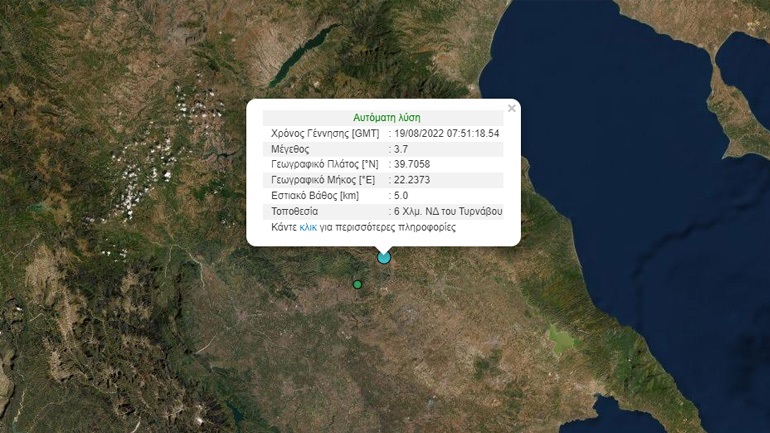Tap the large blue earthquake marker
This screenshot has height=433, width=770.
pyautogui.click(x=384, y=258)
